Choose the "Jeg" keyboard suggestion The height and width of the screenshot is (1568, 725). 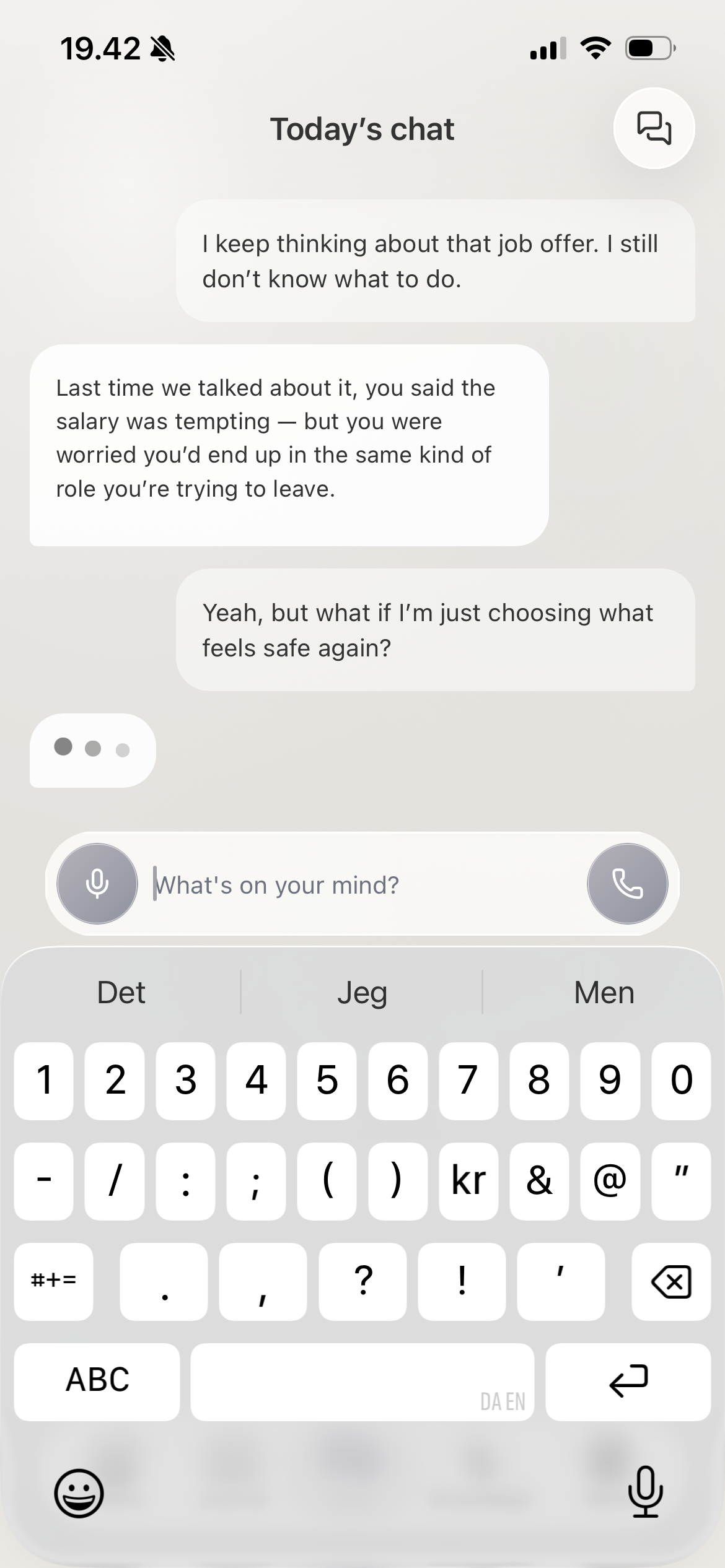click(362, 993)
